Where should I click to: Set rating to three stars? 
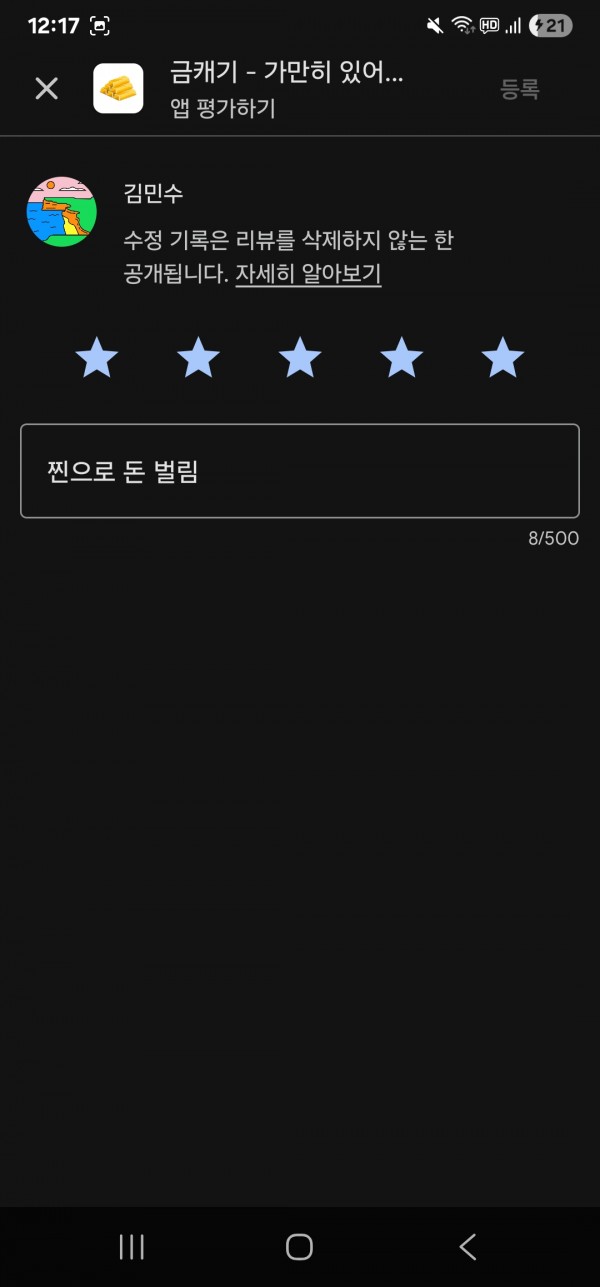pos(300,357)
